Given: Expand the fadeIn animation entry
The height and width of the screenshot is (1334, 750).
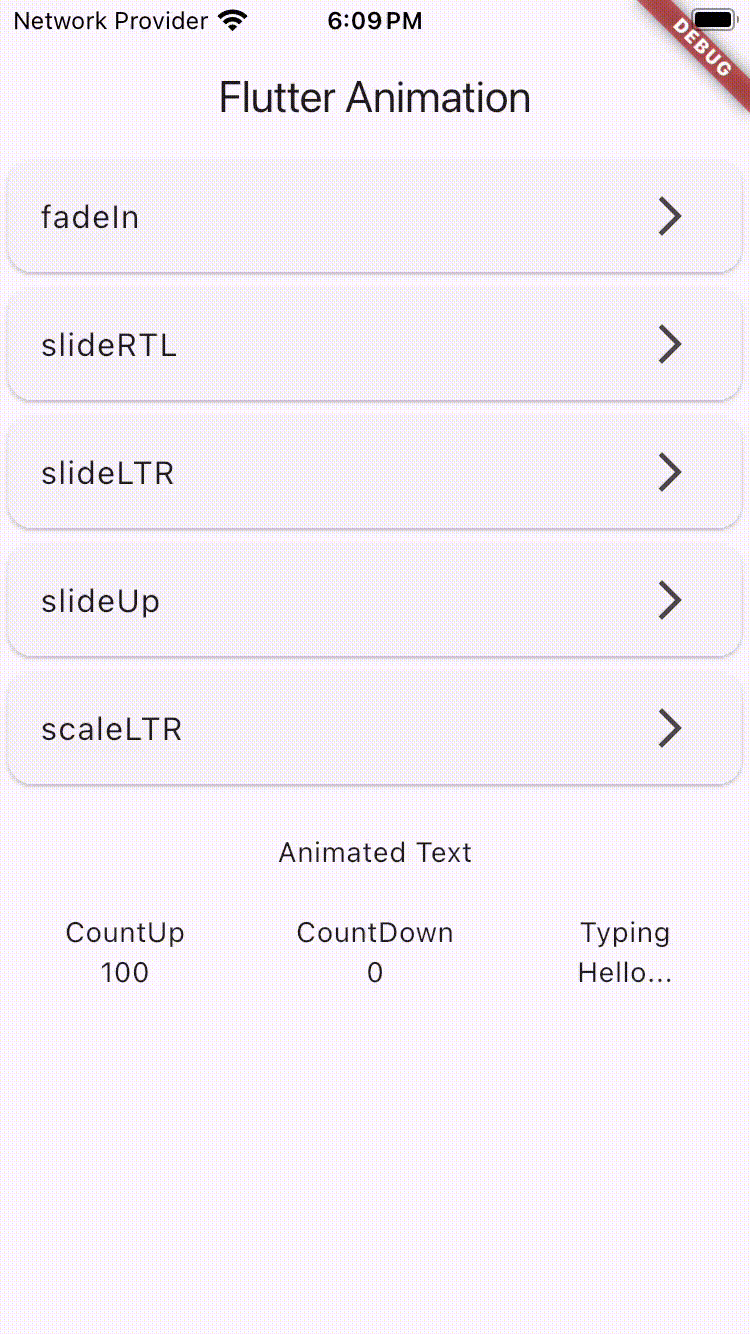Looking at the screenshot, I should [x=375, y=216].
